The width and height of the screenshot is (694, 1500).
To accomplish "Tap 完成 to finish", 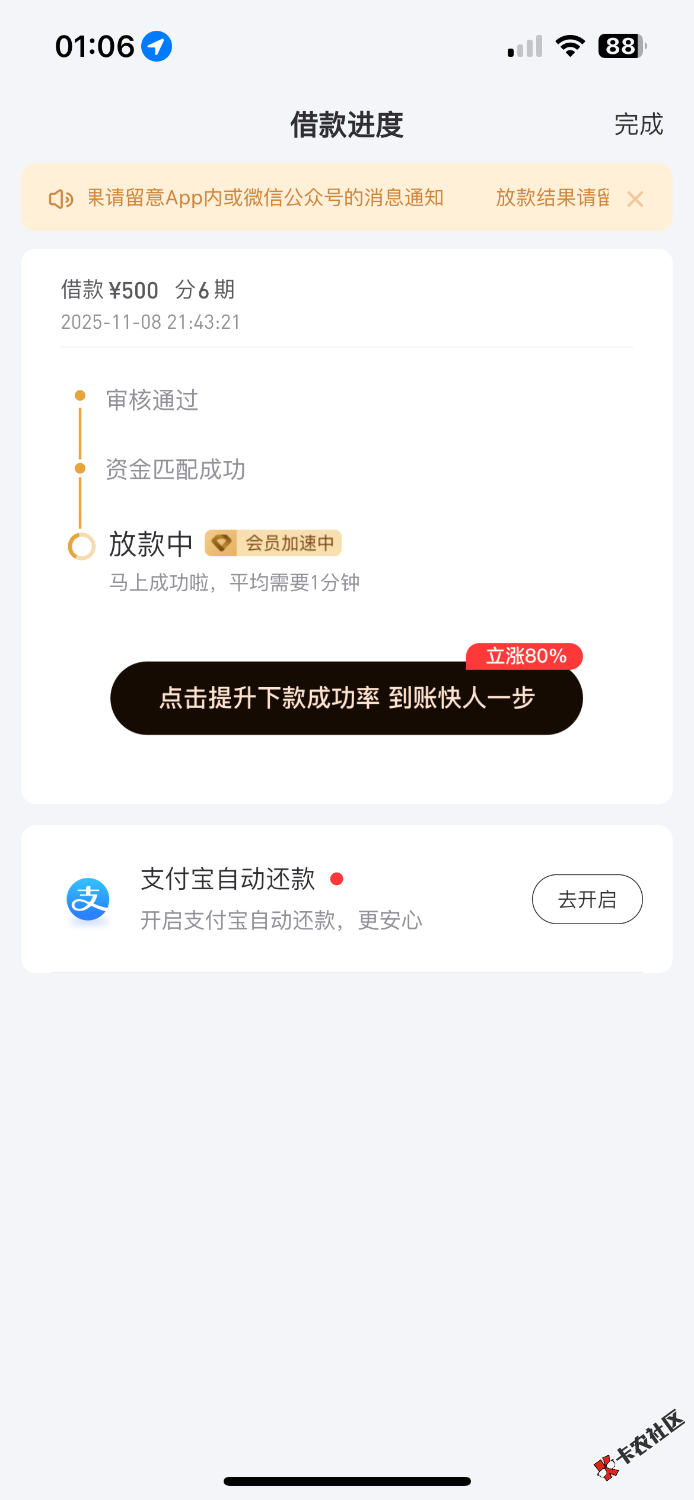I will (638, 124).
